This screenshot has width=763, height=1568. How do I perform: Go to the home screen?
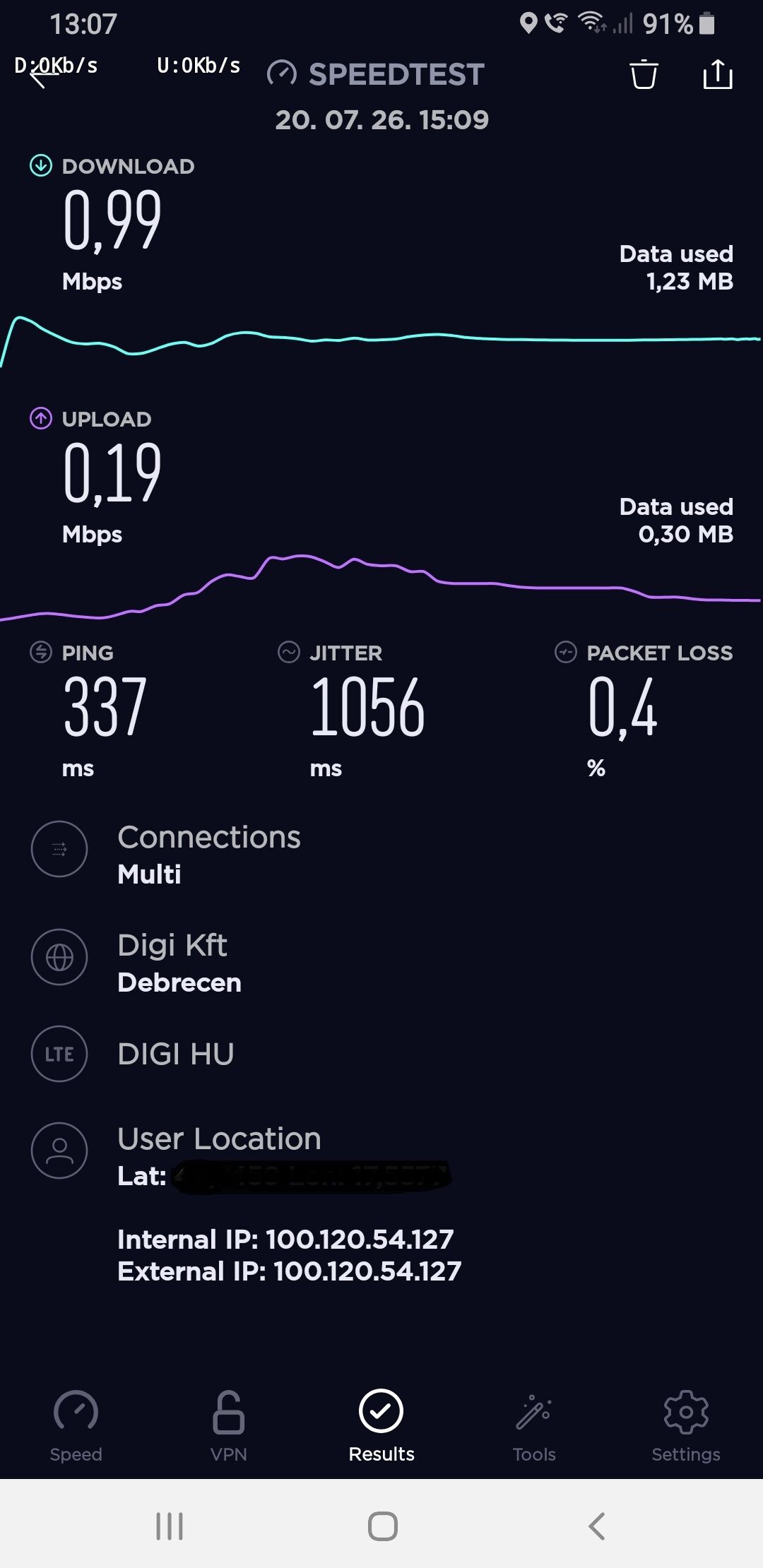tap(382, 1526)
